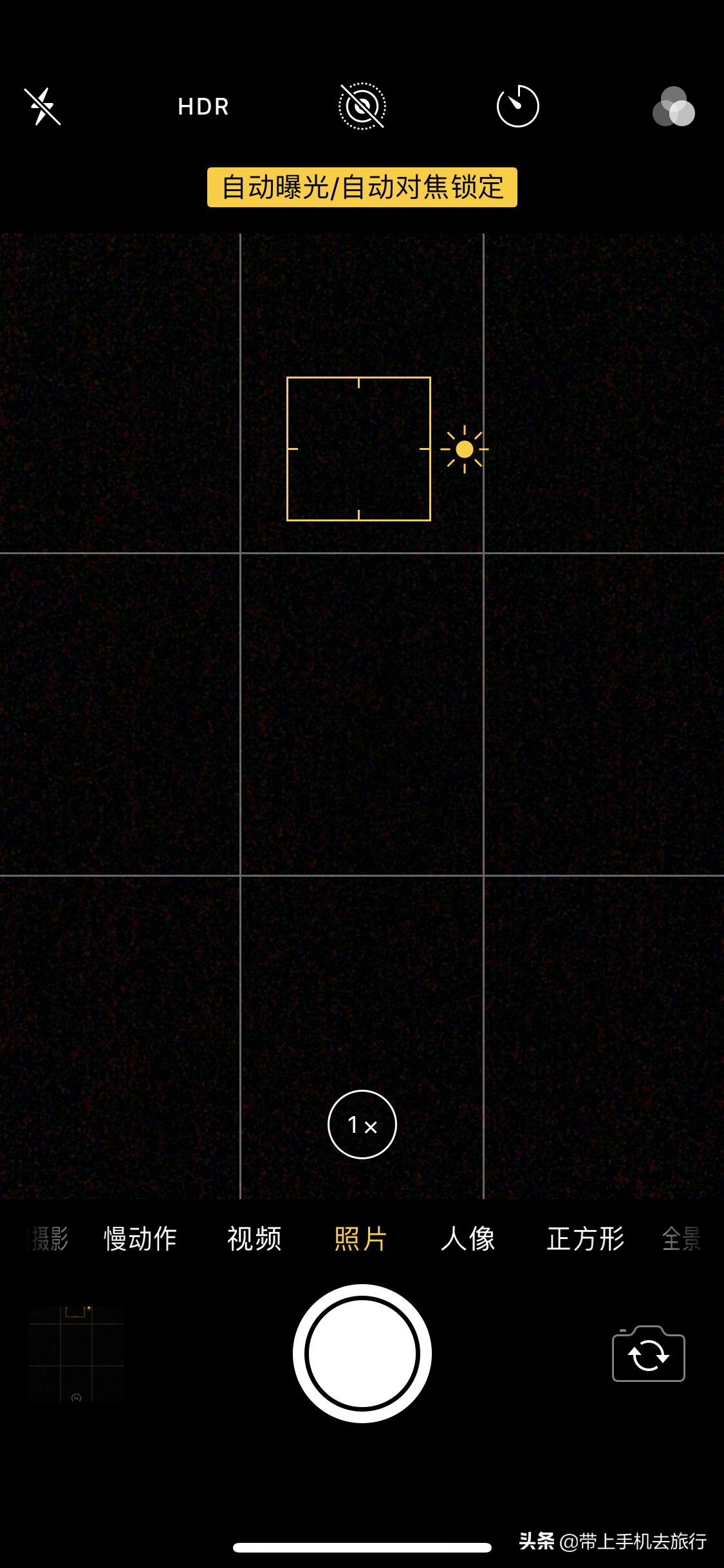Select the 照片 mode

360,1238
